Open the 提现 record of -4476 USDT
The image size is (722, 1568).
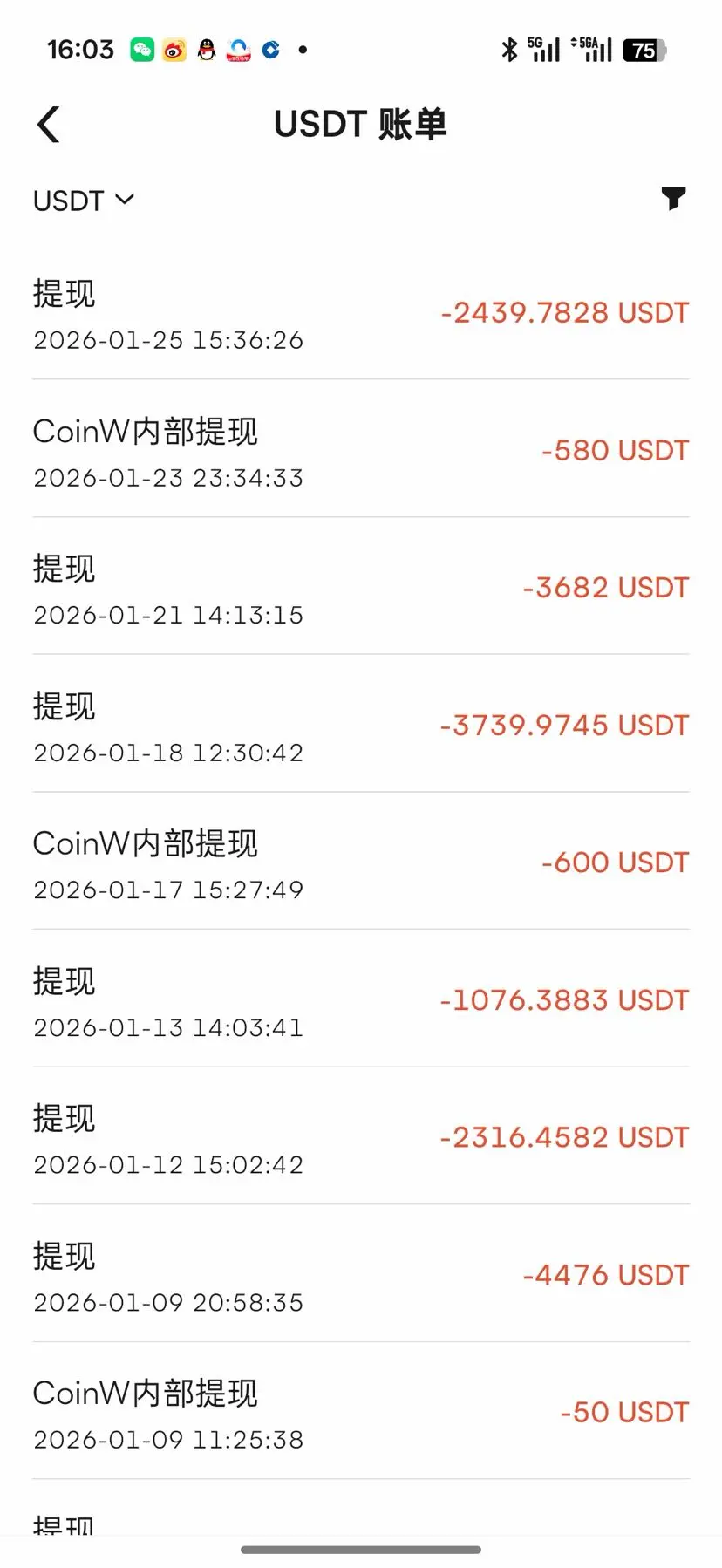360,1276
